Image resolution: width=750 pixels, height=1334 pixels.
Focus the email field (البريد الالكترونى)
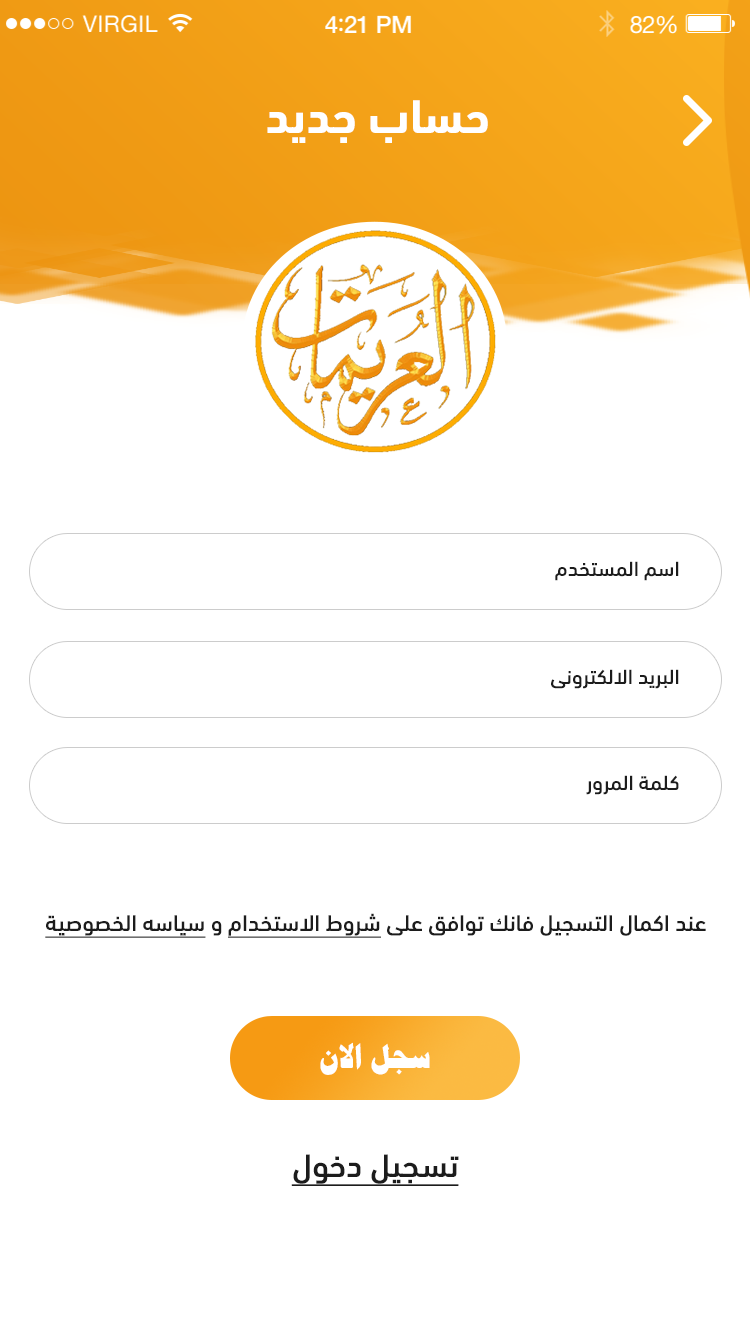coord(375,679)
